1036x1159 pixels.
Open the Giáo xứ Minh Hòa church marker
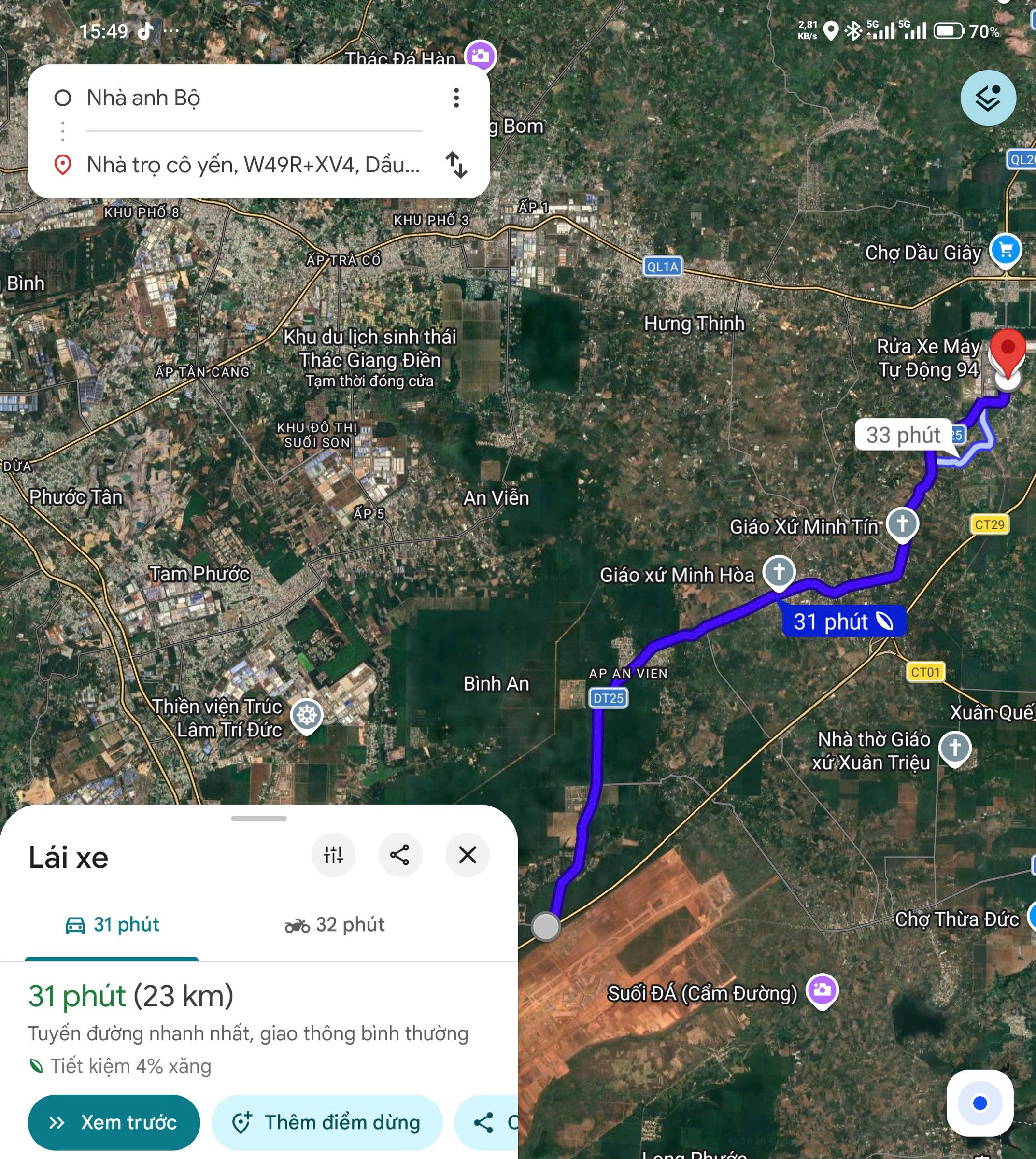coord(779,572)
